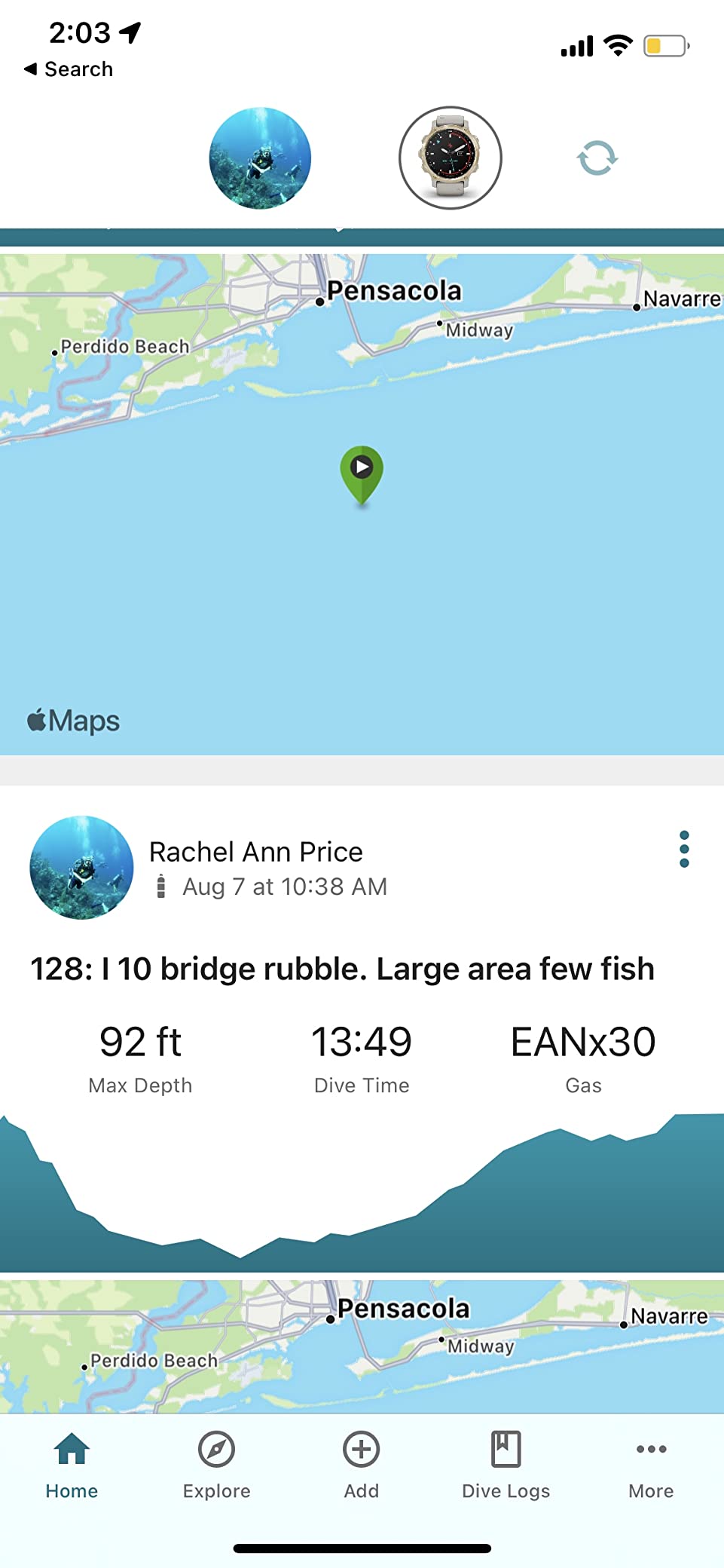This screenshot has height=1568, width=724.
Task: Tap the sync refresh icon
Action: [596, 156]
